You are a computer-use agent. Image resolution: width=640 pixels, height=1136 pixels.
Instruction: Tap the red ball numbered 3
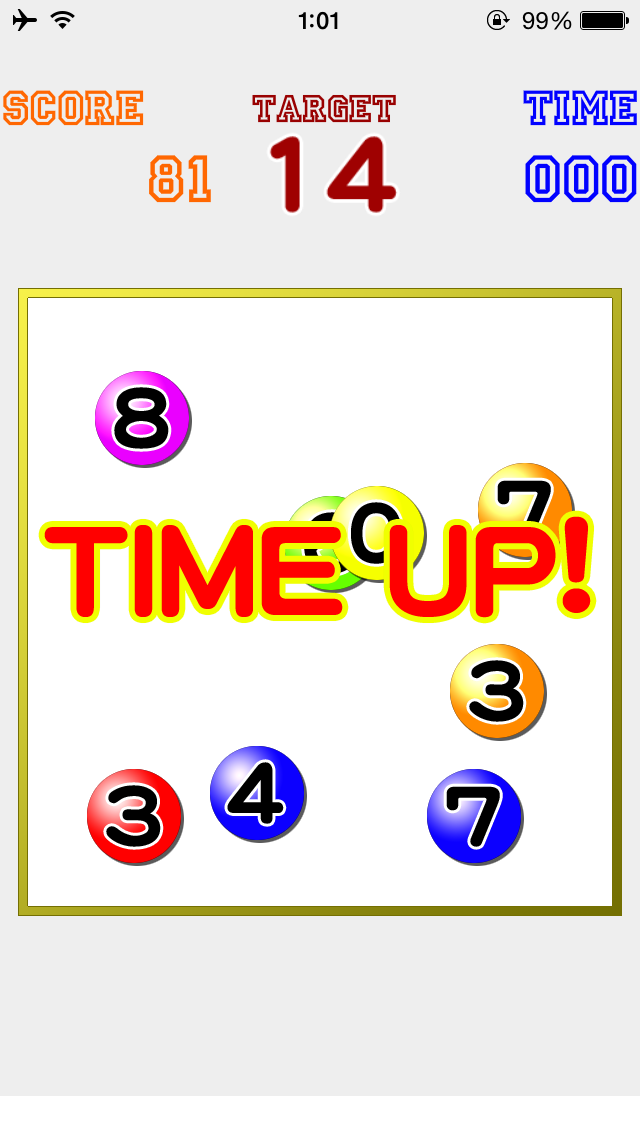[135, 816]
